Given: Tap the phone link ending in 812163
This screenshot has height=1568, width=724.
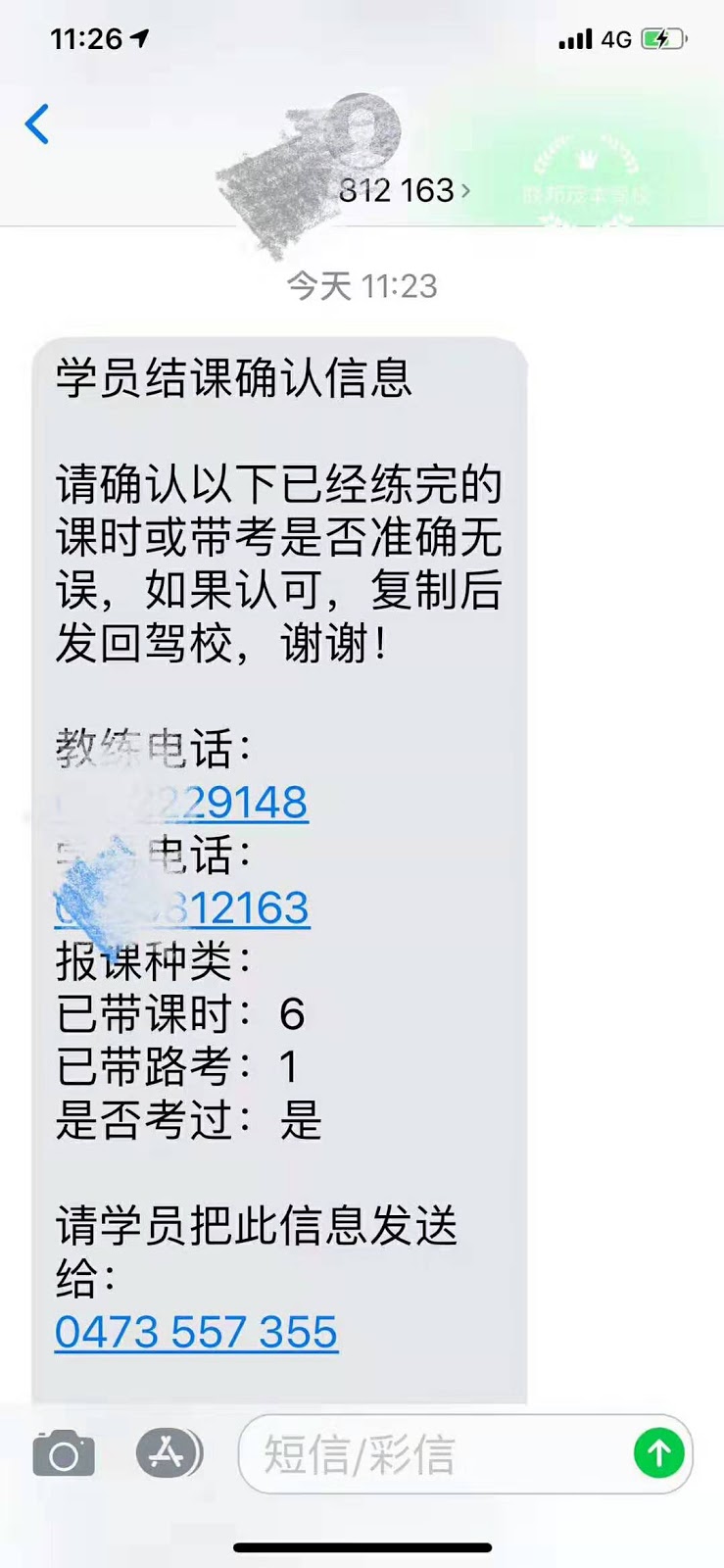Looking at the screenshot, I should pyautogui.click(x=182, y=908).
